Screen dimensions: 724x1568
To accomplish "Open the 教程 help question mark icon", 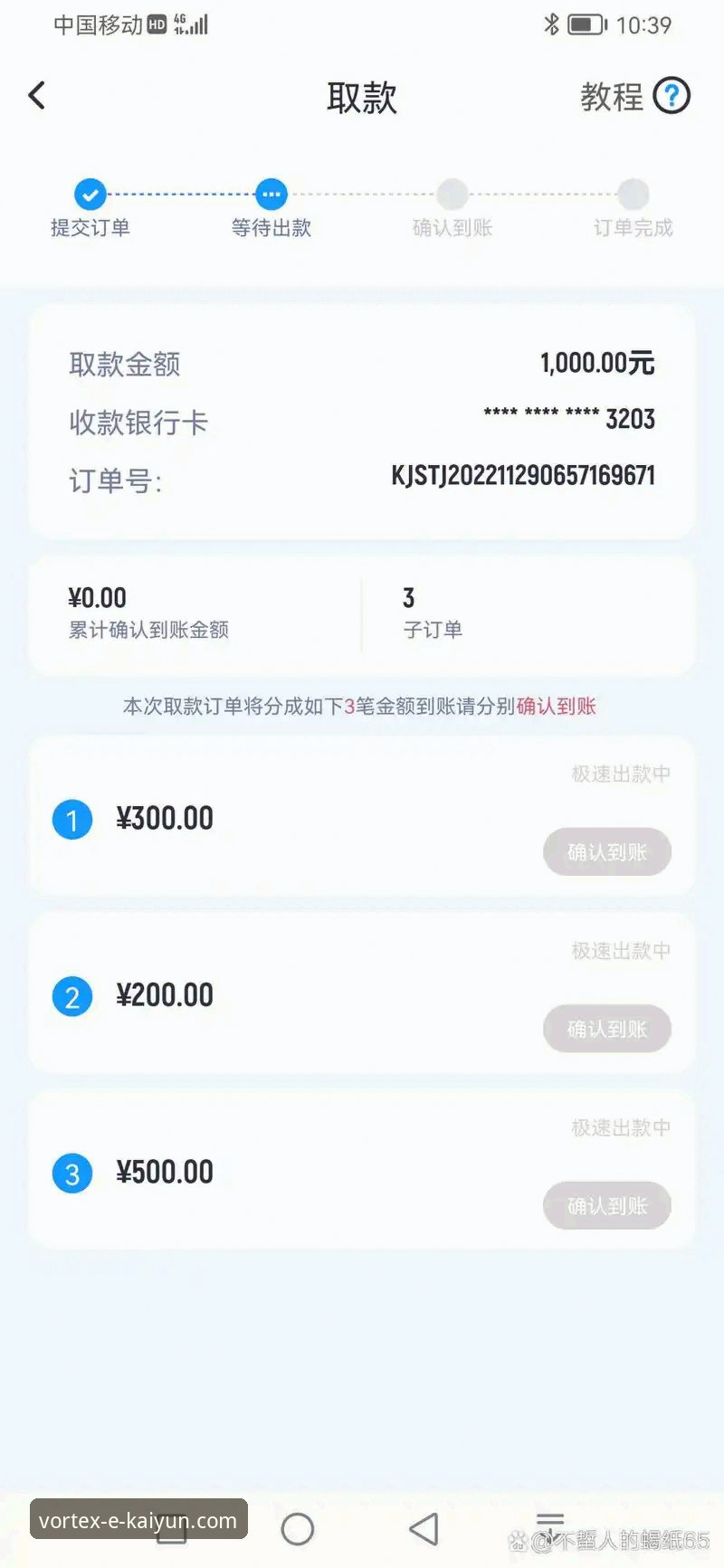I will point(672,96).
